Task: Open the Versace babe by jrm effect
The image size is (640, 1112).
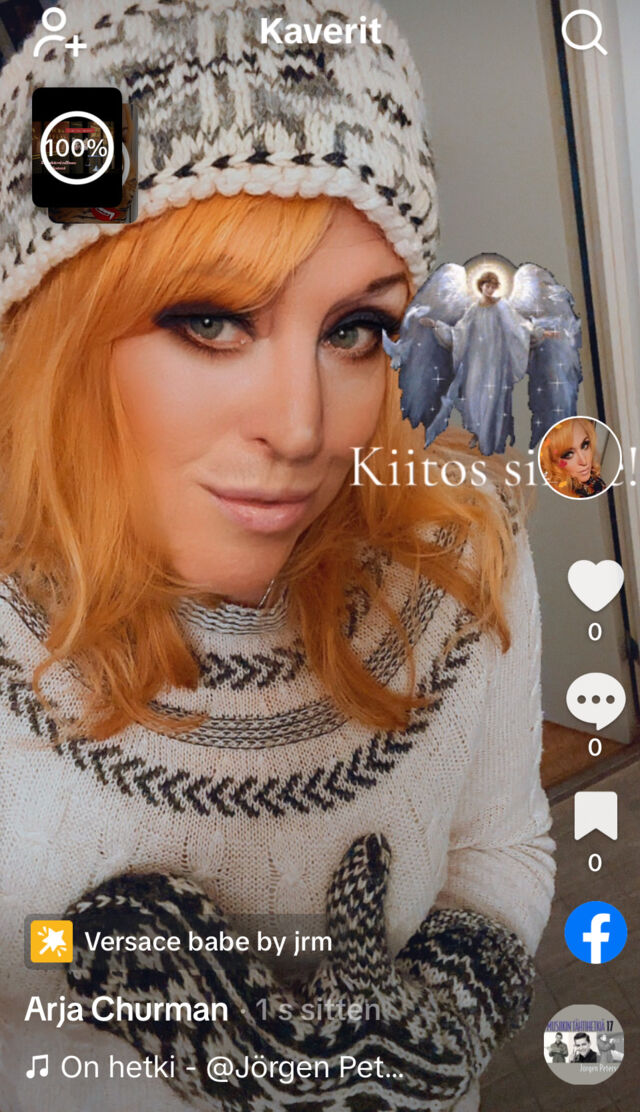Action: coord(180,941)
